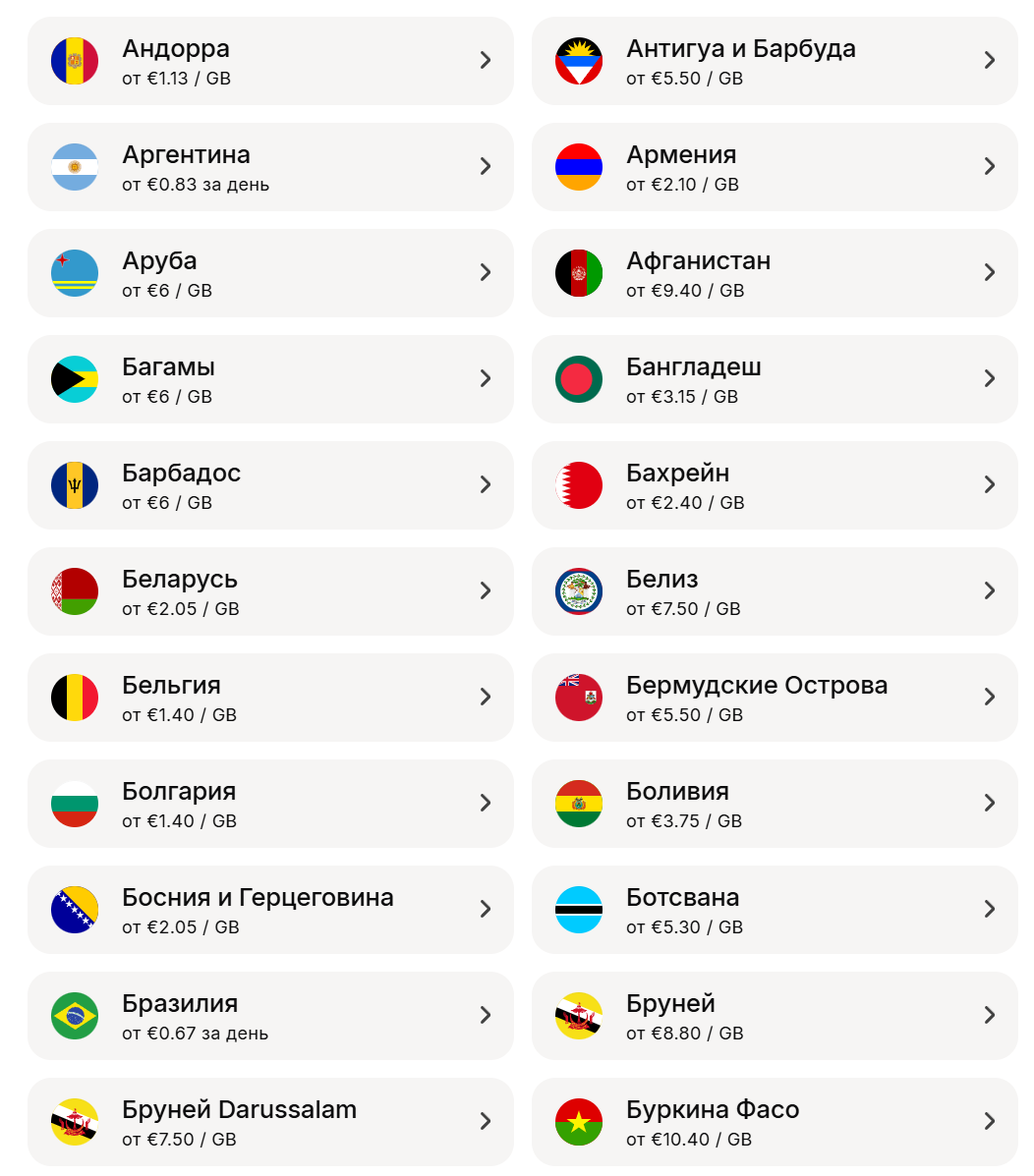The image size is (1034, 1176).
Task: Open the Андорра country row
Action: coord(270,61)
